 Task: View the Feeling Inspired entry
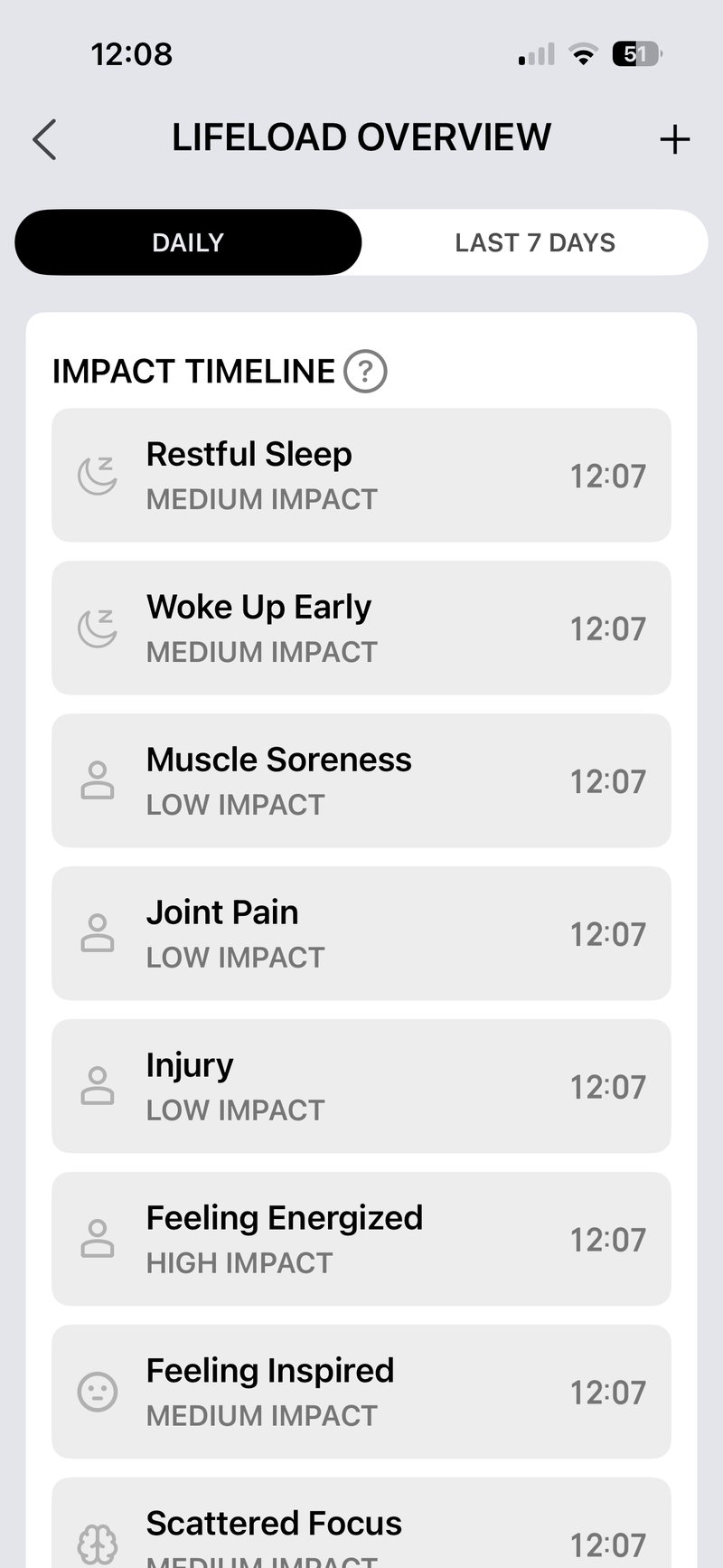coord(361,1393)
